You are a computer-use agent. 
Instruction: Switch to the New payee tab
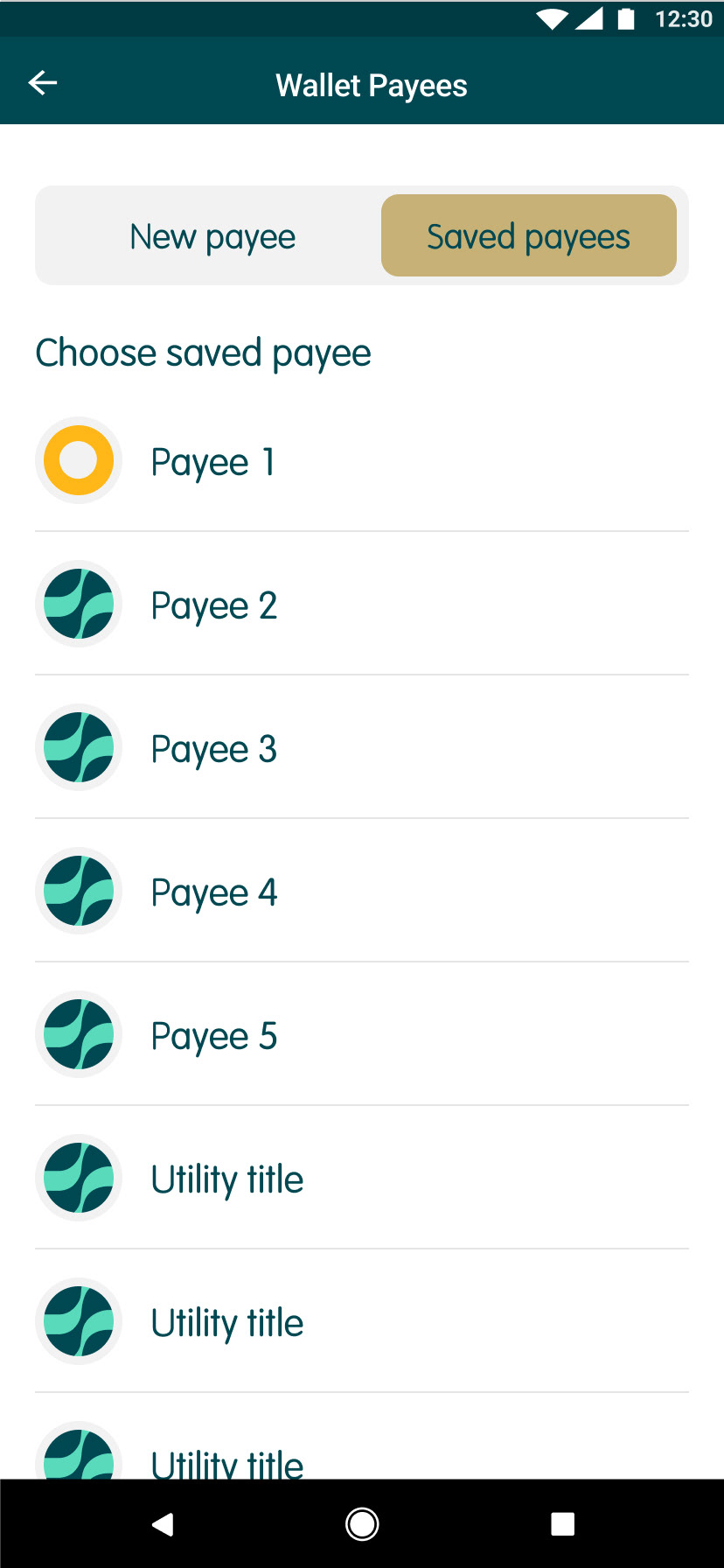click(212, 236)
